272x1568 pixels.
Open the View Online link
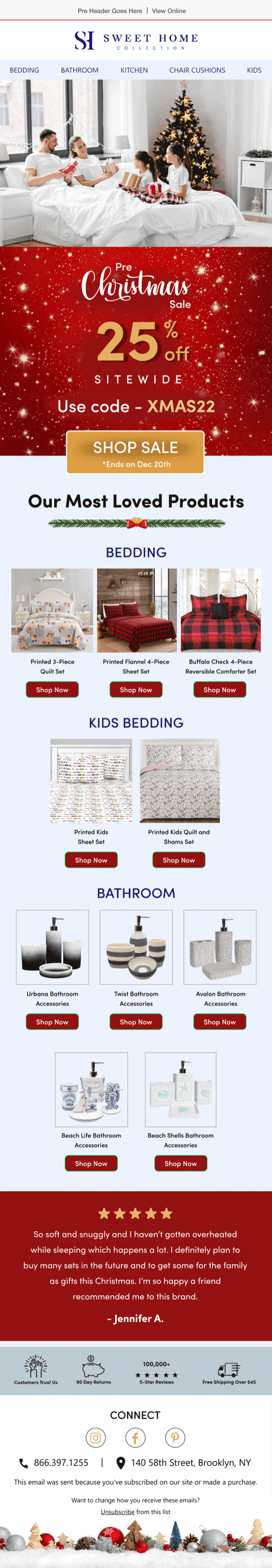coord(168,11)
